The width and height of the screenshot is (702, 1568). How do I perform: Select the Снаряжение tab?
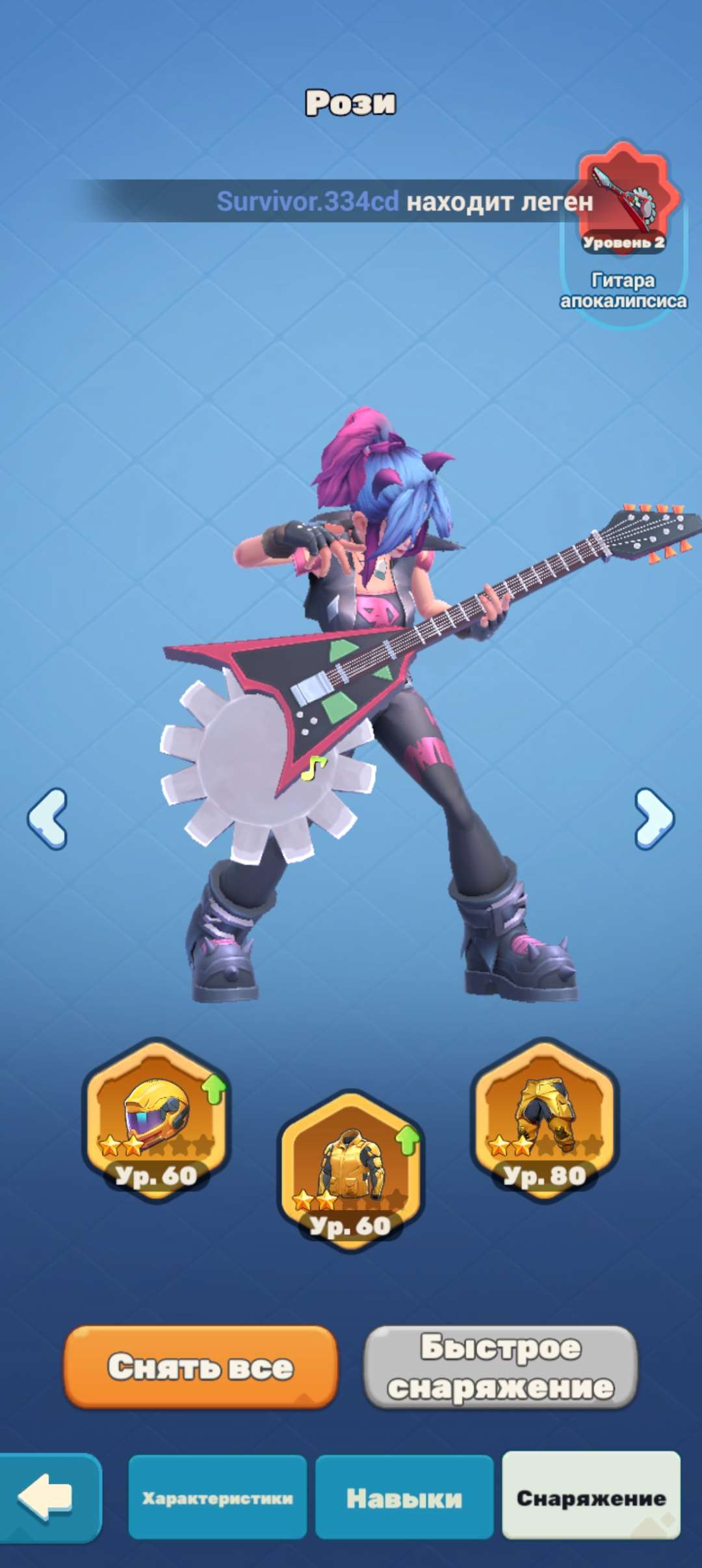pos(591,1498)
